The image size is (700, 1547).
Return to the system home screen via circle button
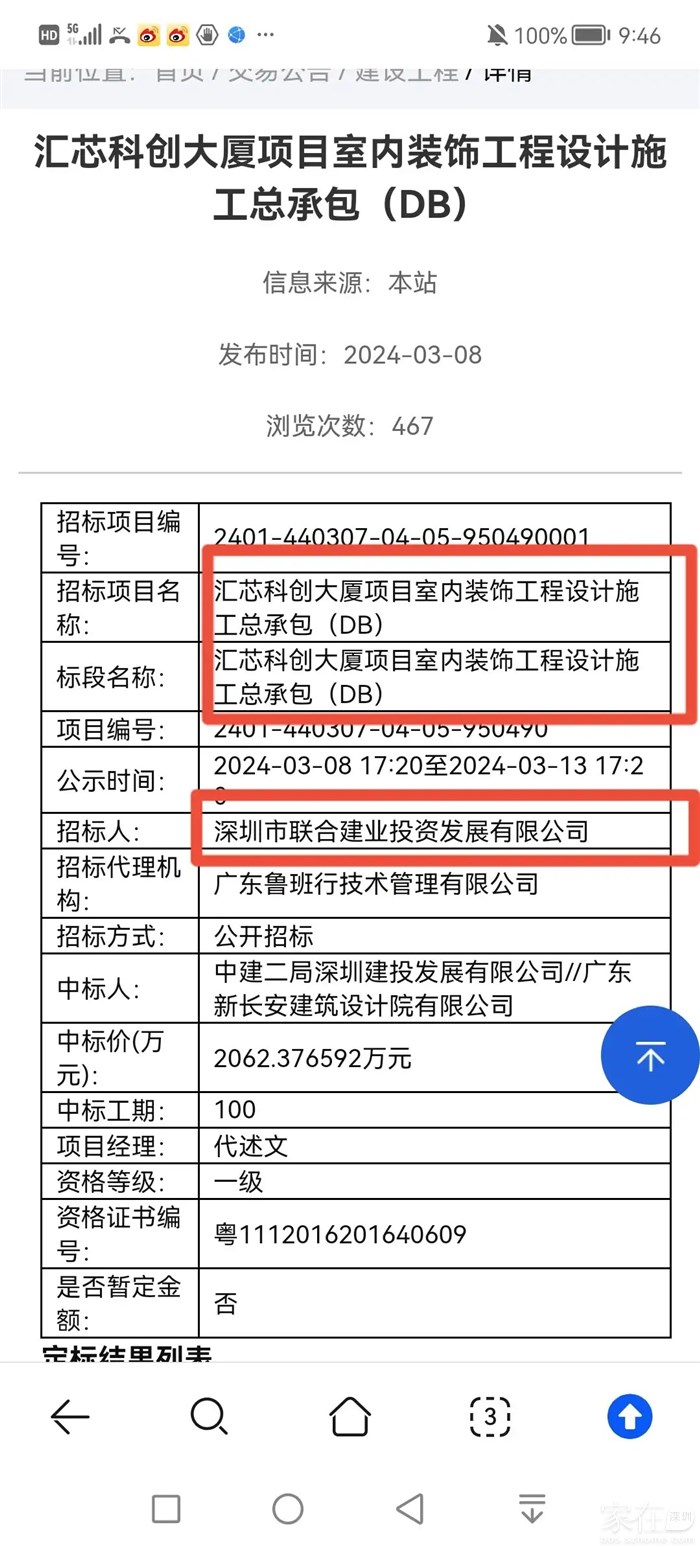[288, 1508]
